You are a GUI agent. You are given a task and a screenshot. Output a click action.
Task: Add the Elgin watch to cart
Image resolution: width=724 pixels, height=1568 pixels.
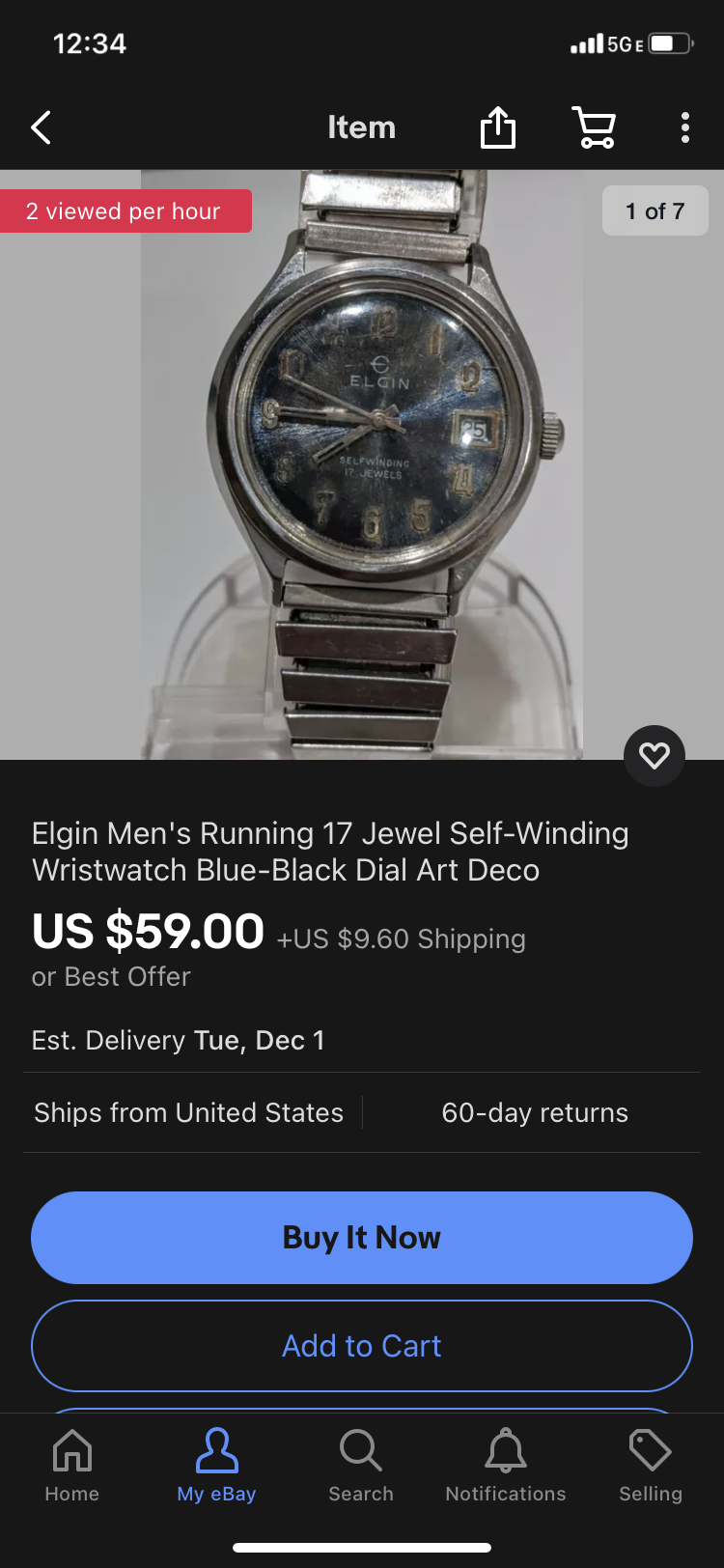point(362,1346)
